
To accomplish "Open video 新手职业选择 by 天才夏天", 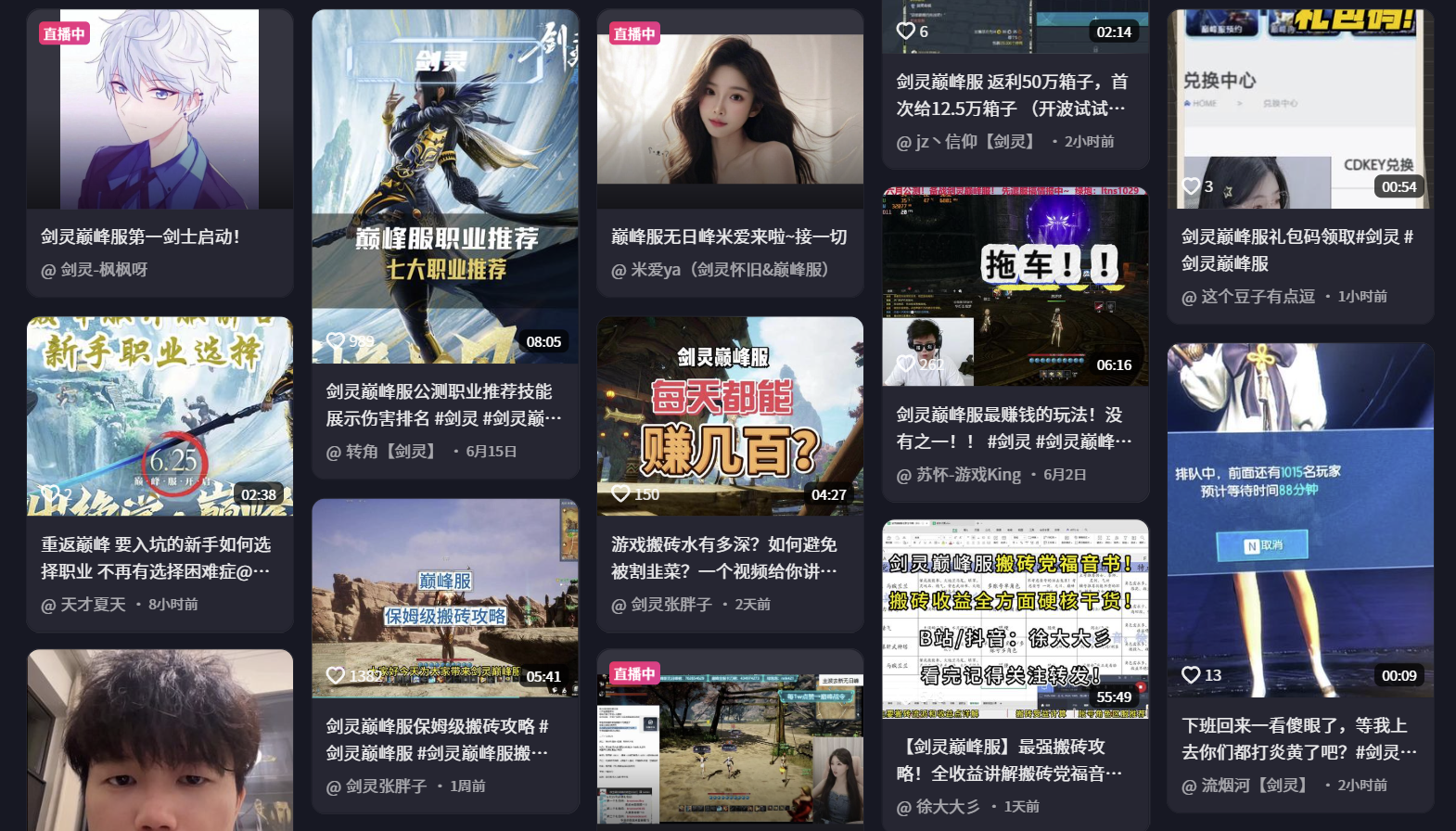I will (x=160, y=415).
